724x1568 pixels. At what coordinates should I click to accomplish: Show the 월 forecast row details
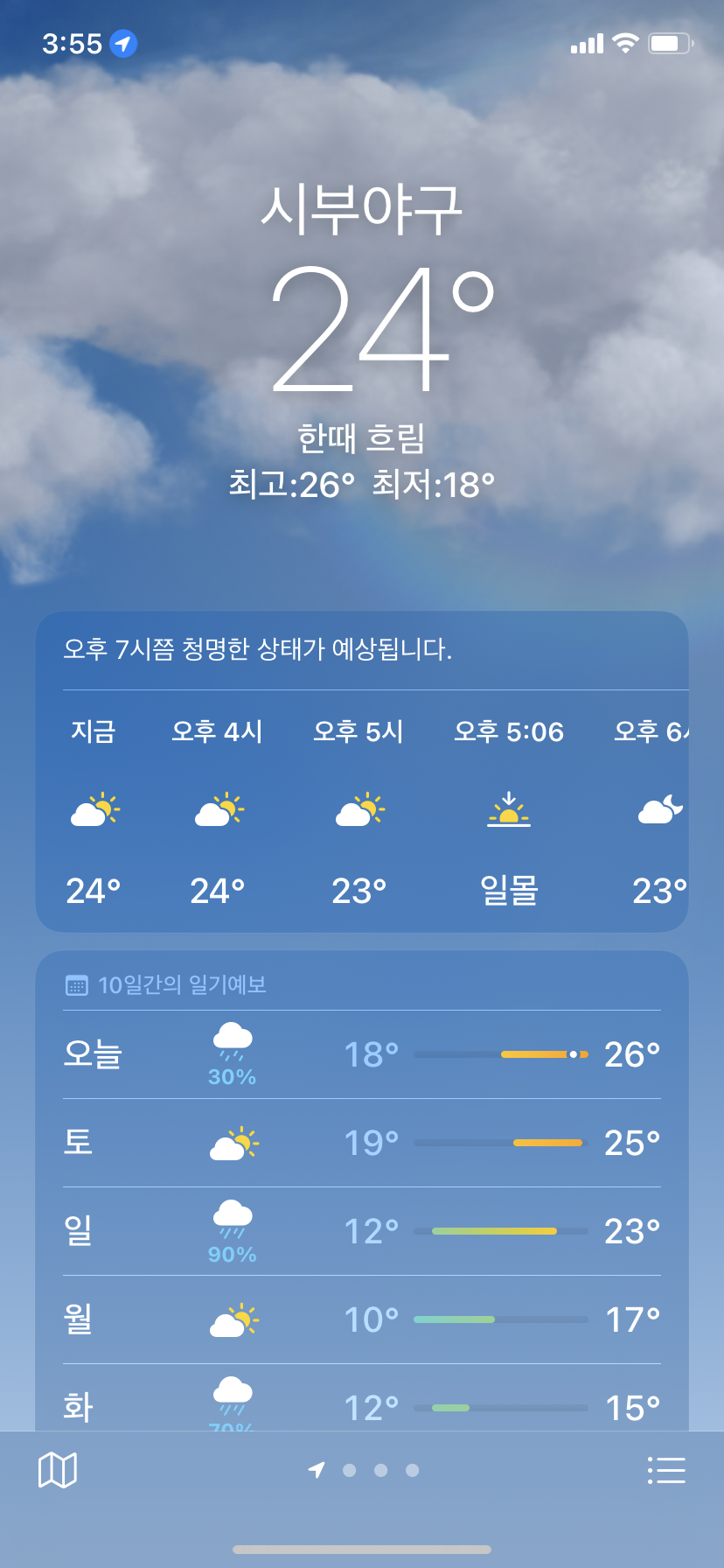362,1319
